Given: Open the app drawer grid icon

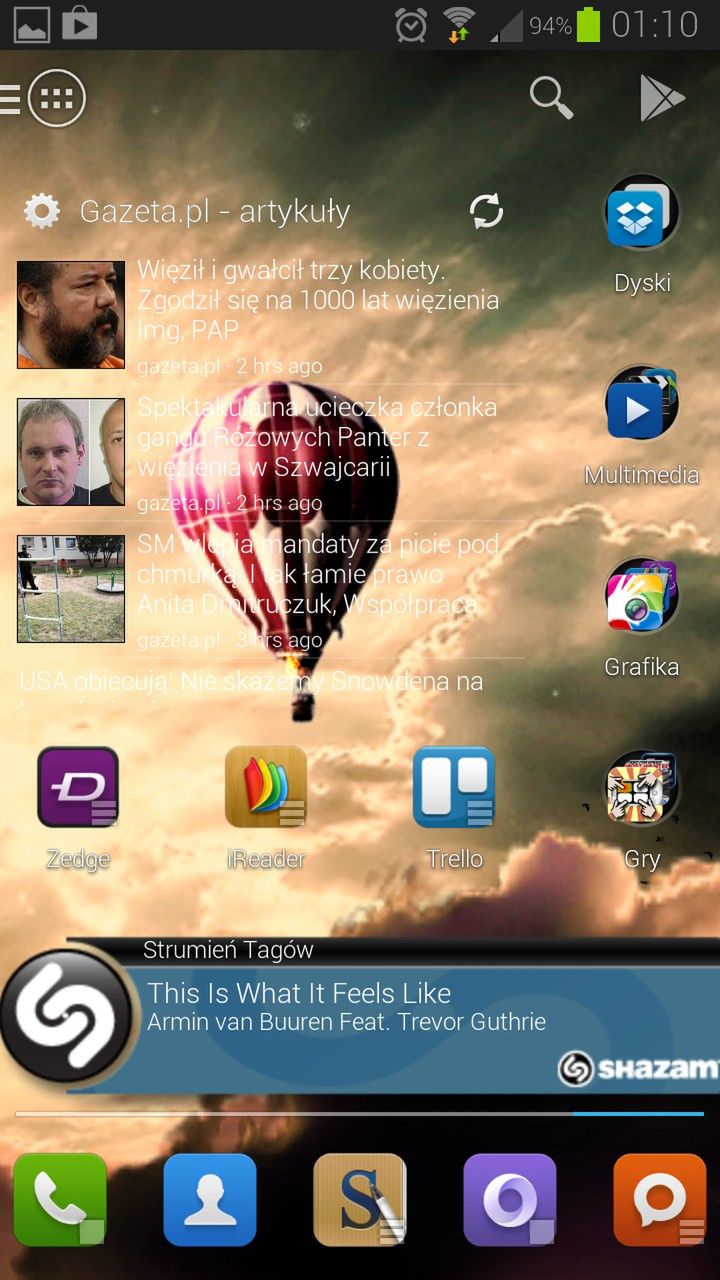Looking at the screenshot, I should (56, 98).
